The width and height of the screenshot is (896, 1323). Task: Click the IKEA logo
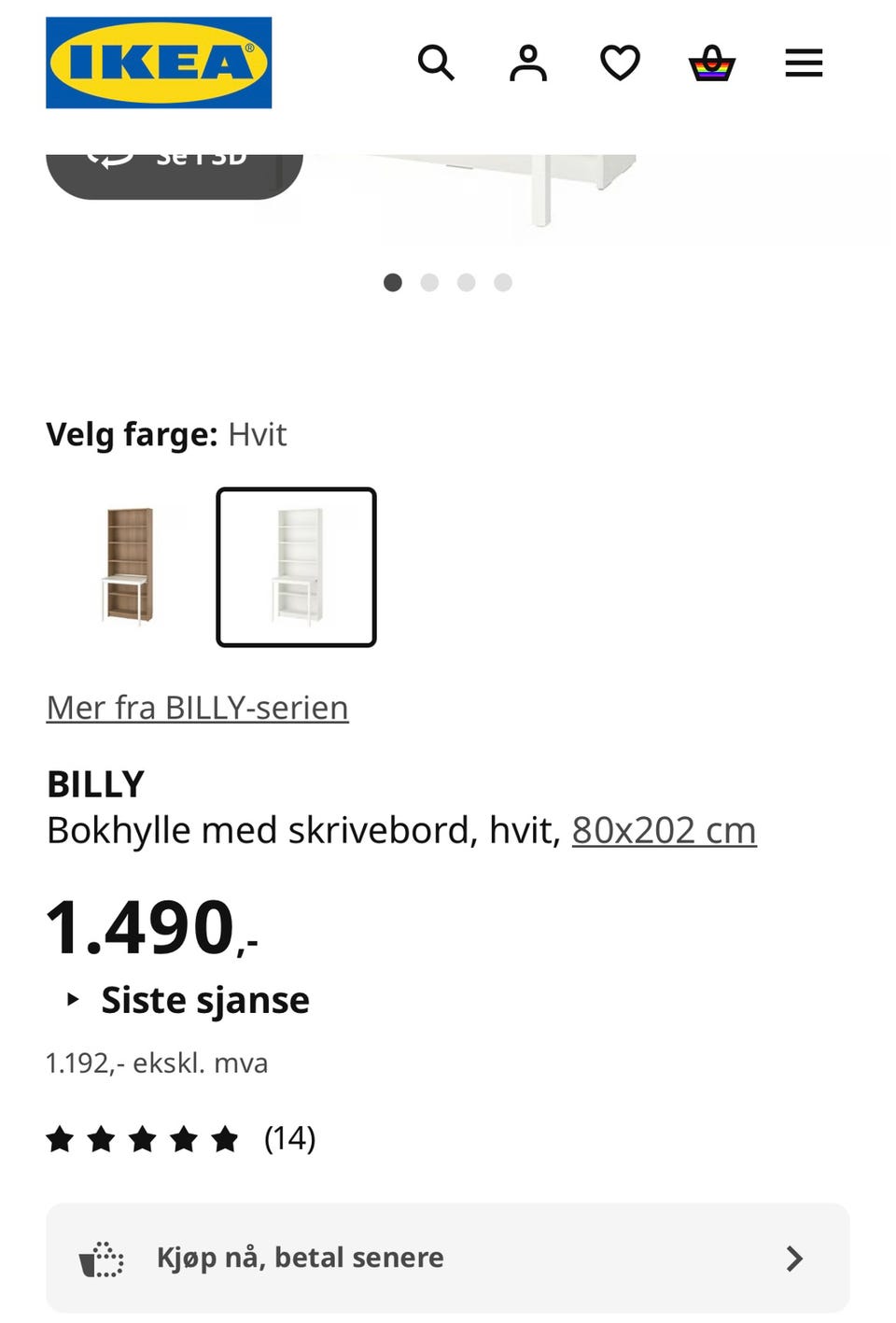[158, 63]
